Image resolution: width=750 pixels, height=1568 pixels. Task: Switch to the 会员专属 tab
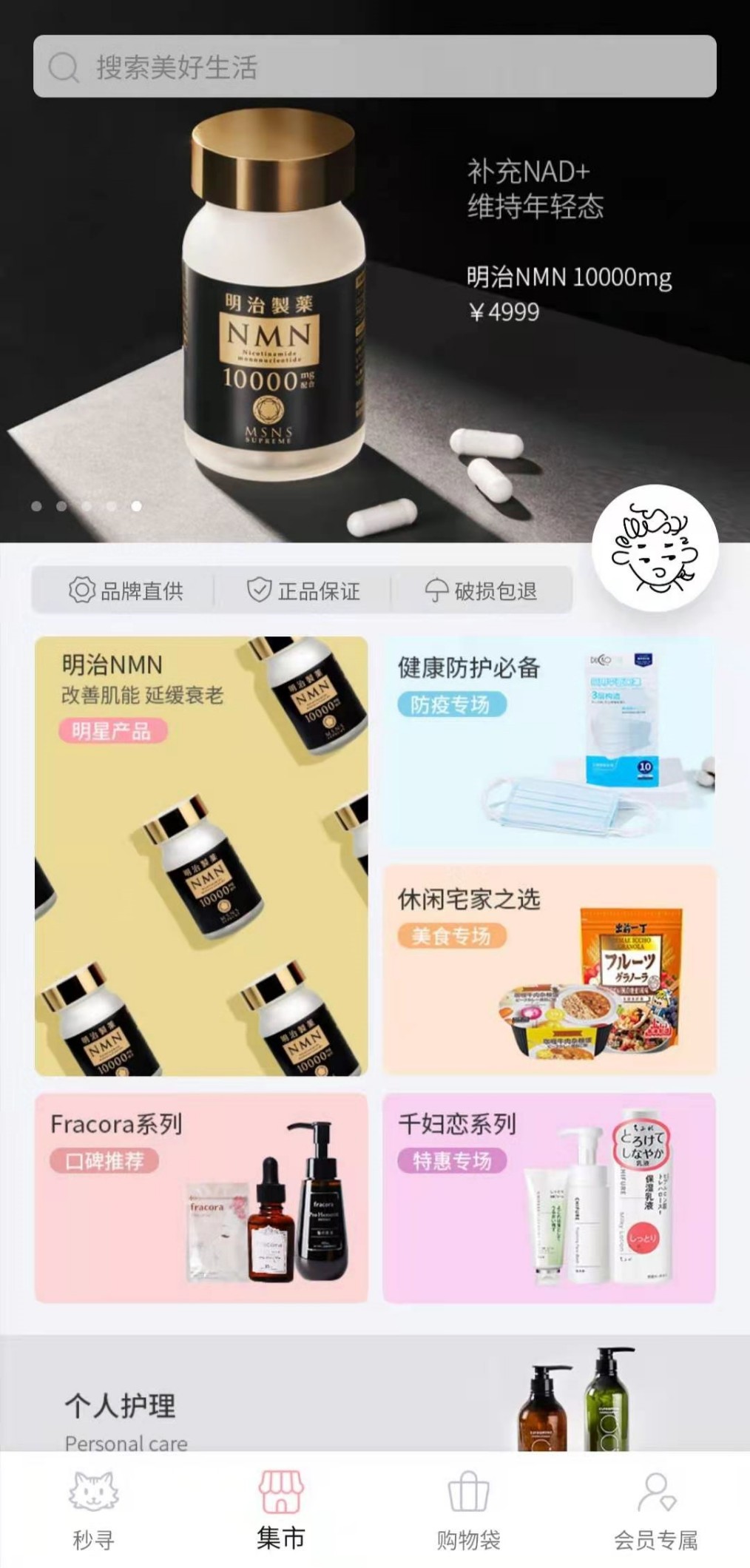656,1510
